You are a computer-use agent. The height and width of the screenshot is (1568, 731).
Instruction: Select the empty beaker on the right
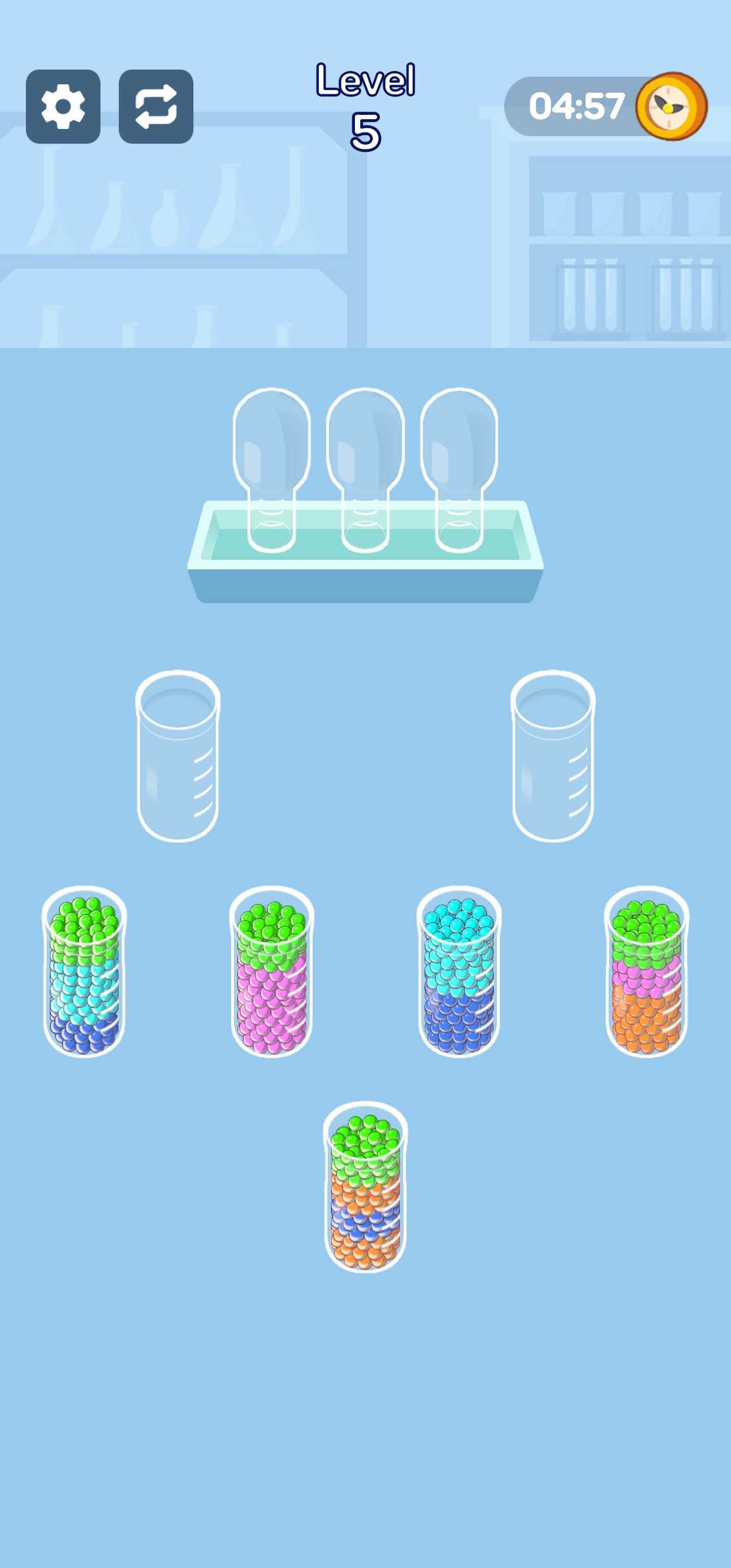pyautogui.click(x=553, y=757)
